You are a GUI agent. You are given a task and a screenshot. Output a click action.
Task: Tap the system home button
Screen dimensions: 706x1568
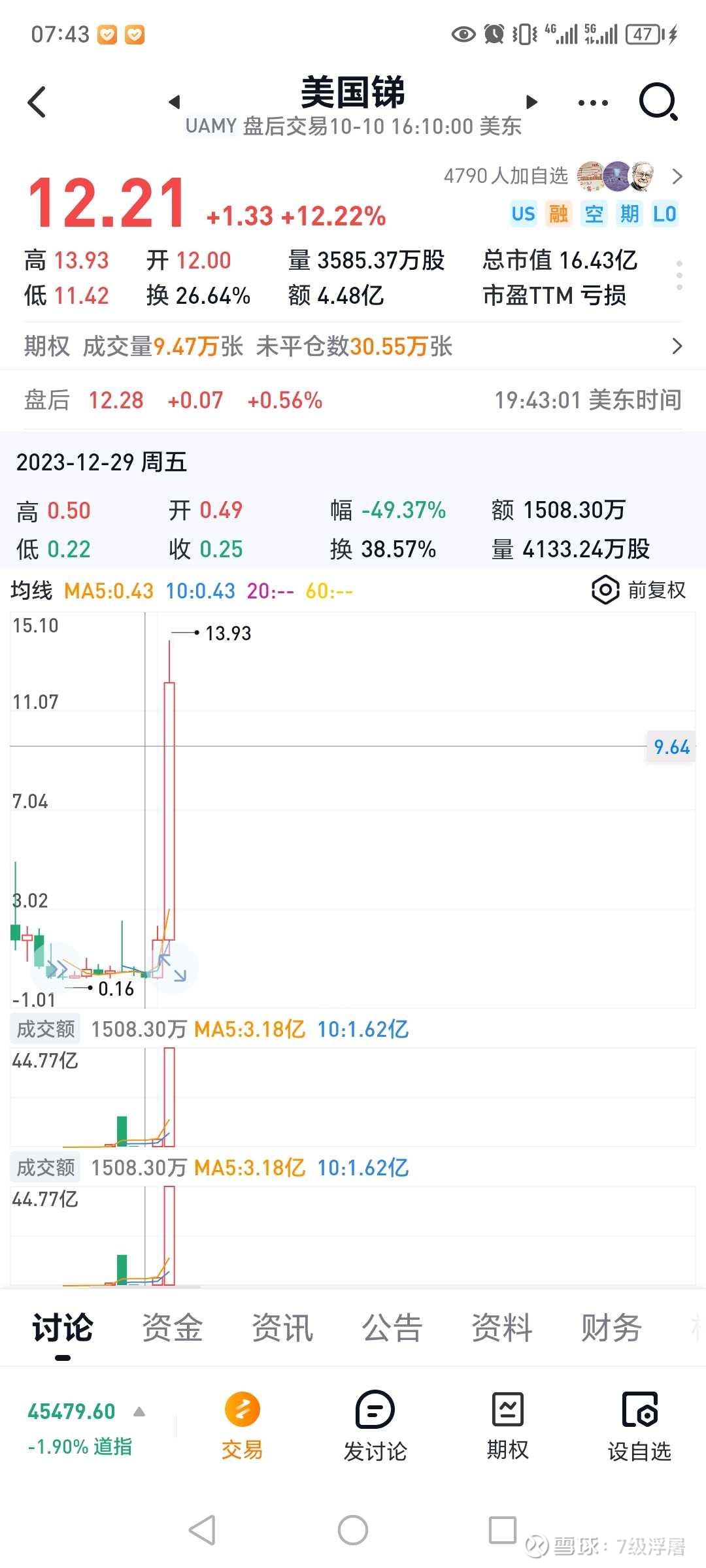point(353,1530)
